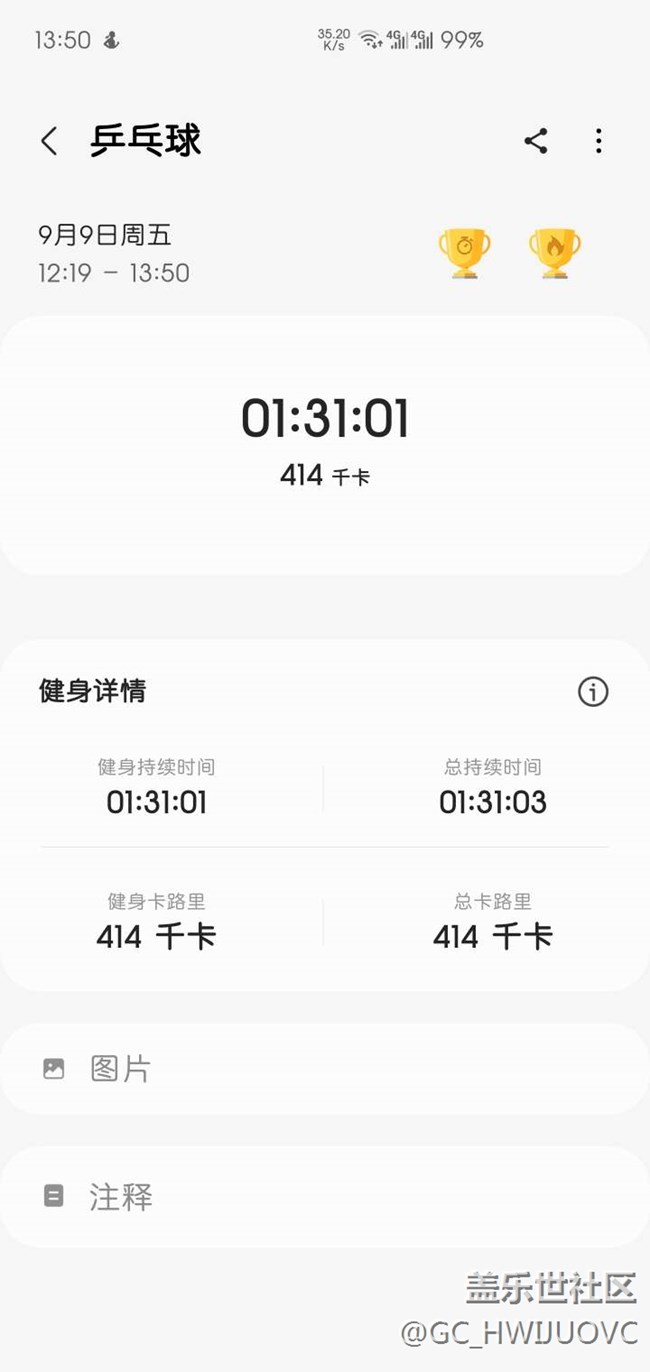This screenshot has width=650, height=1372.
Task: Open the 注释 row
Action: (x=325, y=1196)
